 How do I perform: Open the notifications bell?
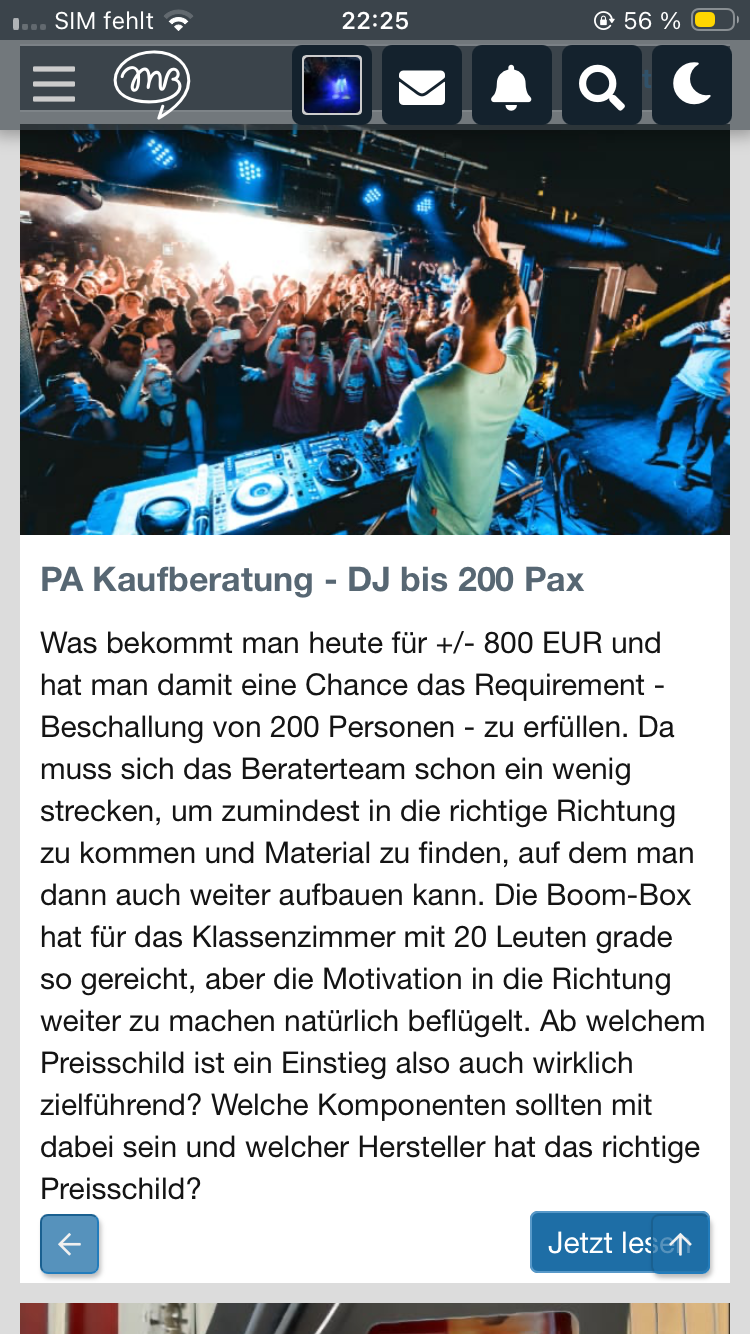512,85
